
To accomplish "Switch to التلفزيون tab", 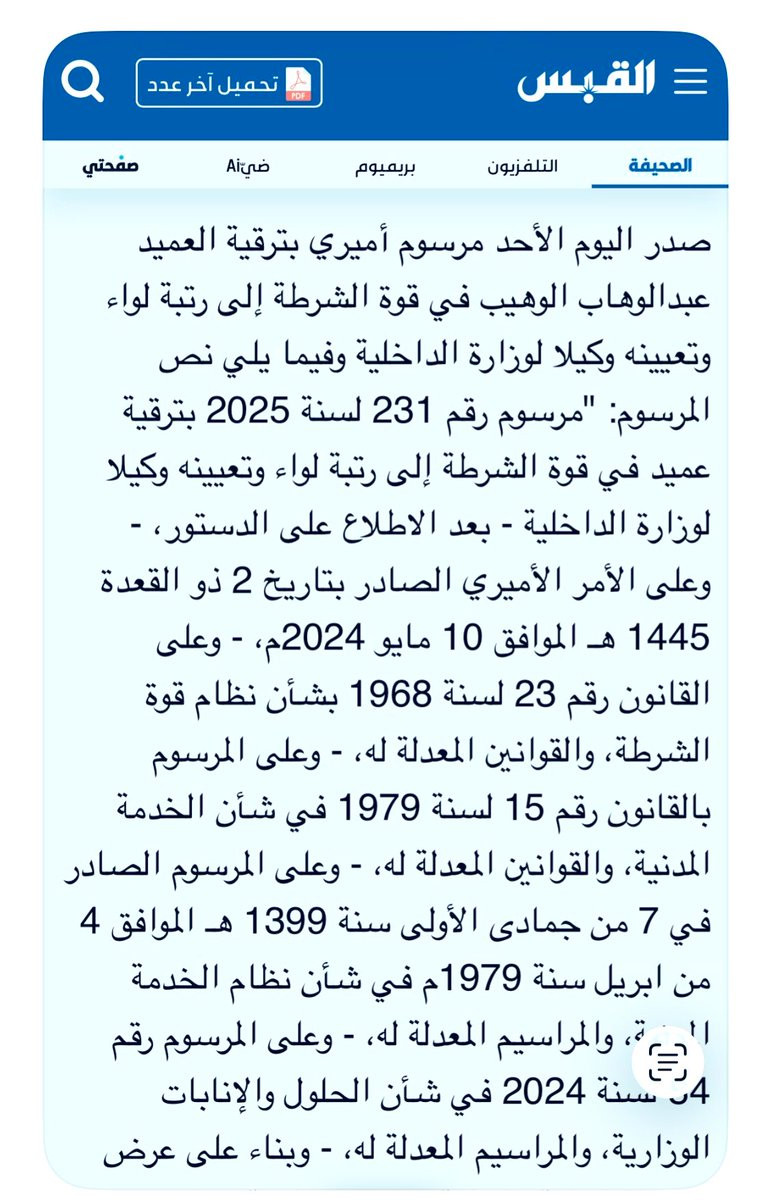I will [x=522, y=166].
